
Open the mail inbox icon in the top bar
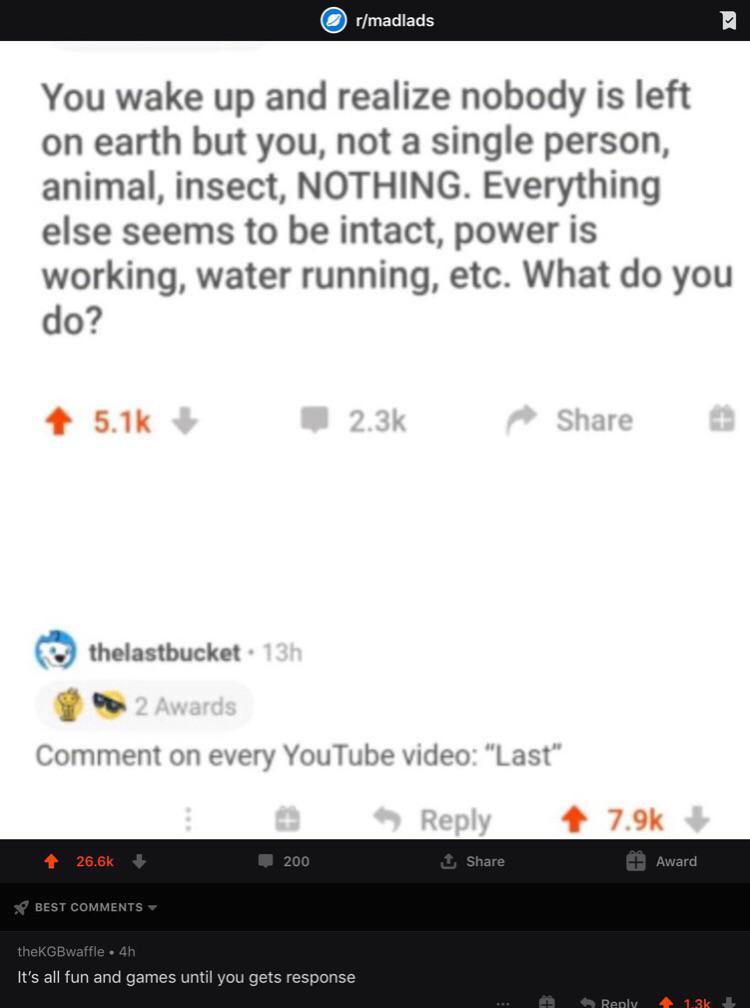click(x=729, y=20)
